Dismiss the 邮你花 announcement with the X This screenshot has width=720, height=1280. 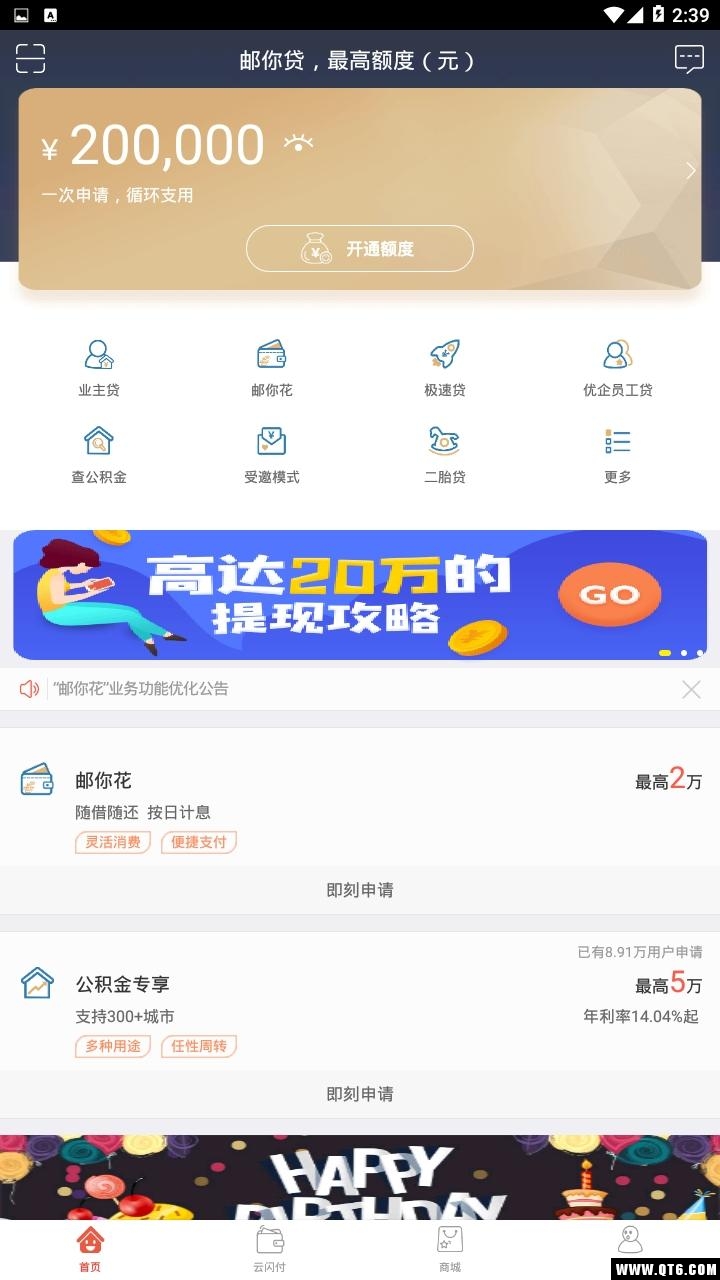pos(691,689)
